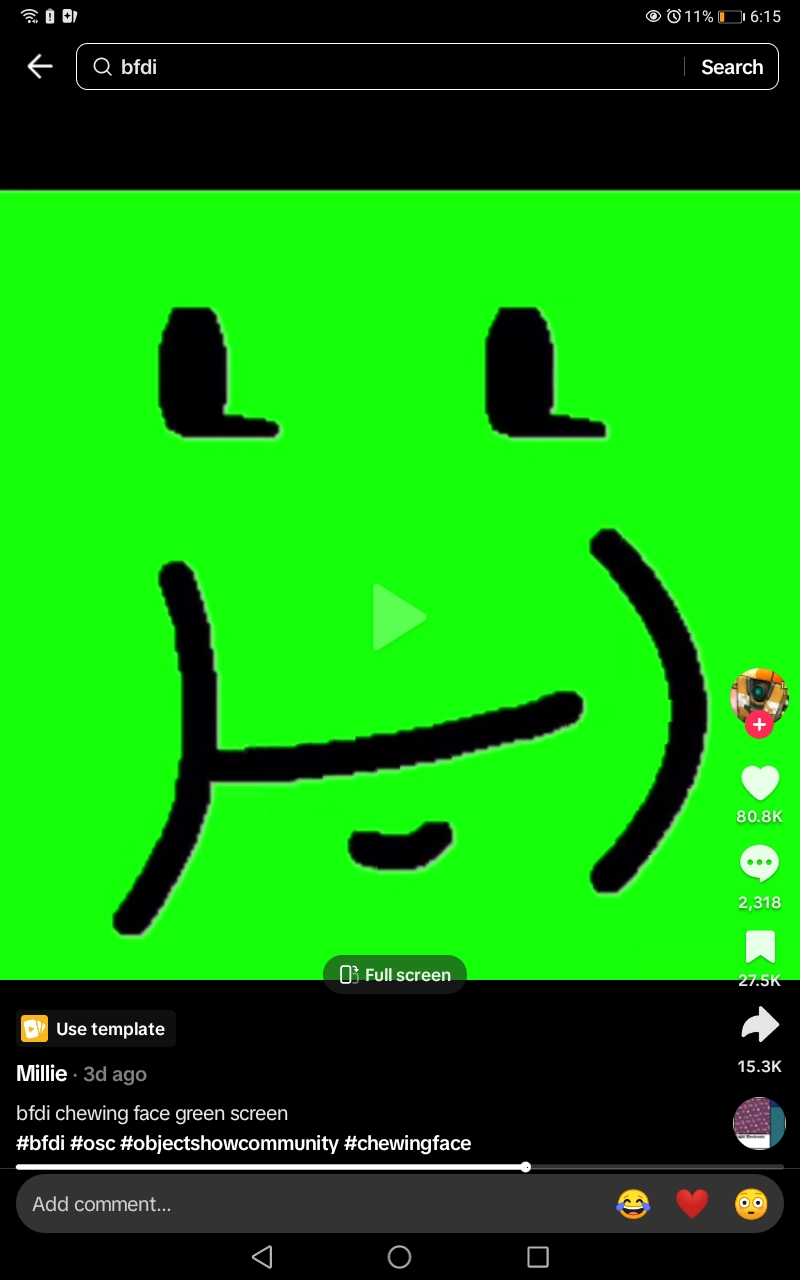Like this video

pos(759,782)
